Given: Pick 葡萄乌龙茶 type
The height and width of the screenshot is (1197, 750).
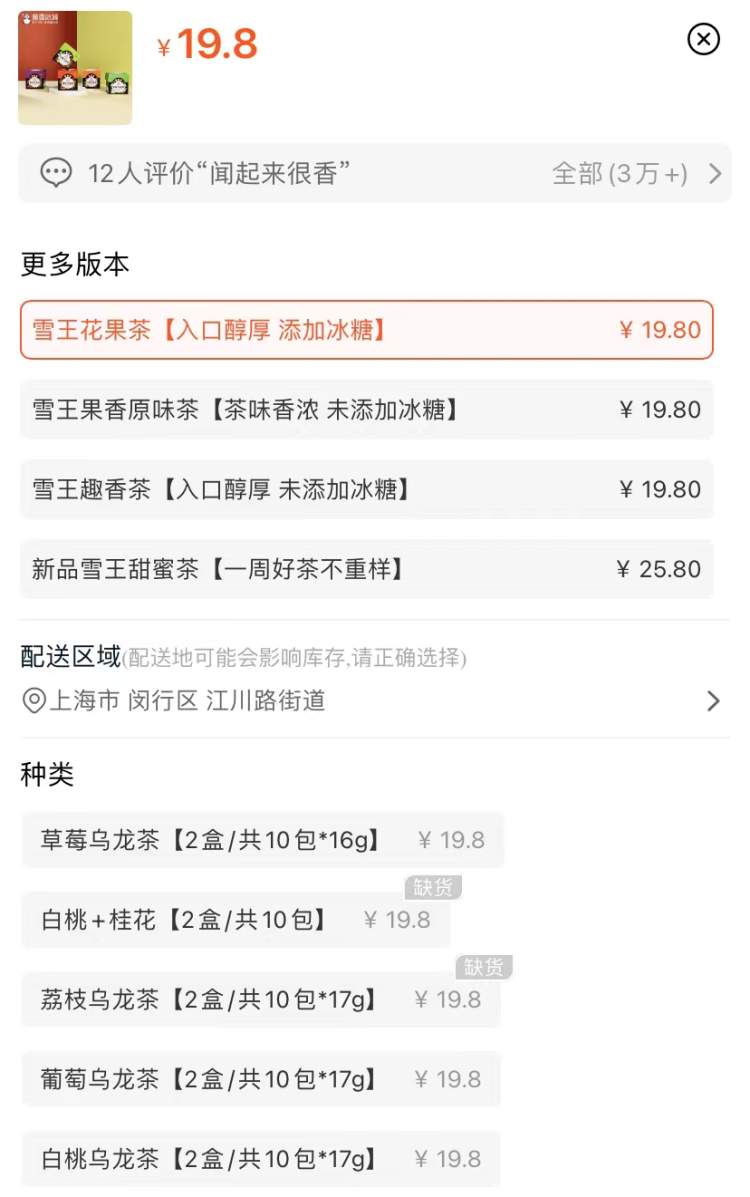Looking at the screenshot, I should point(260,1079).
